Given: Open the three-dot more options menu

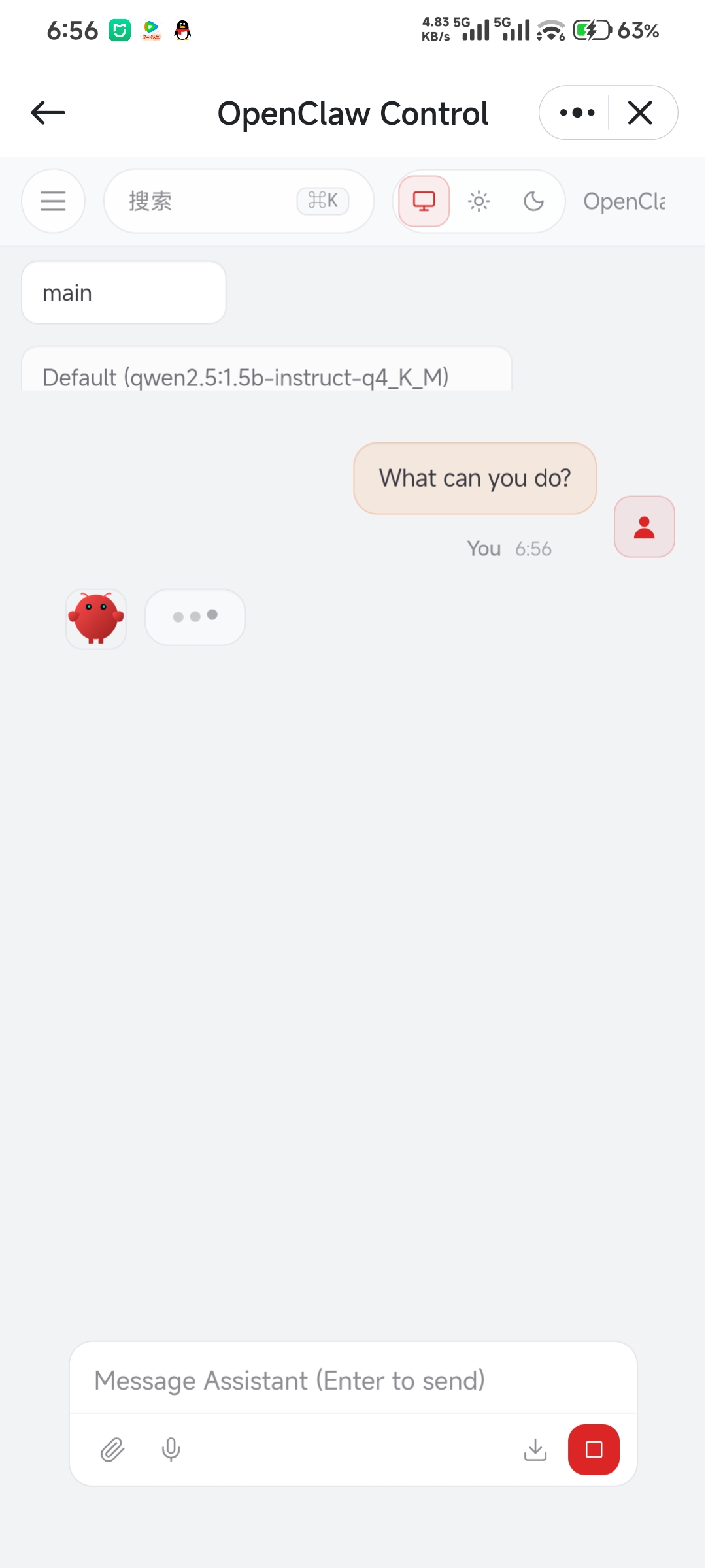Looking at the screenshot, I should [x=577, y=112].
